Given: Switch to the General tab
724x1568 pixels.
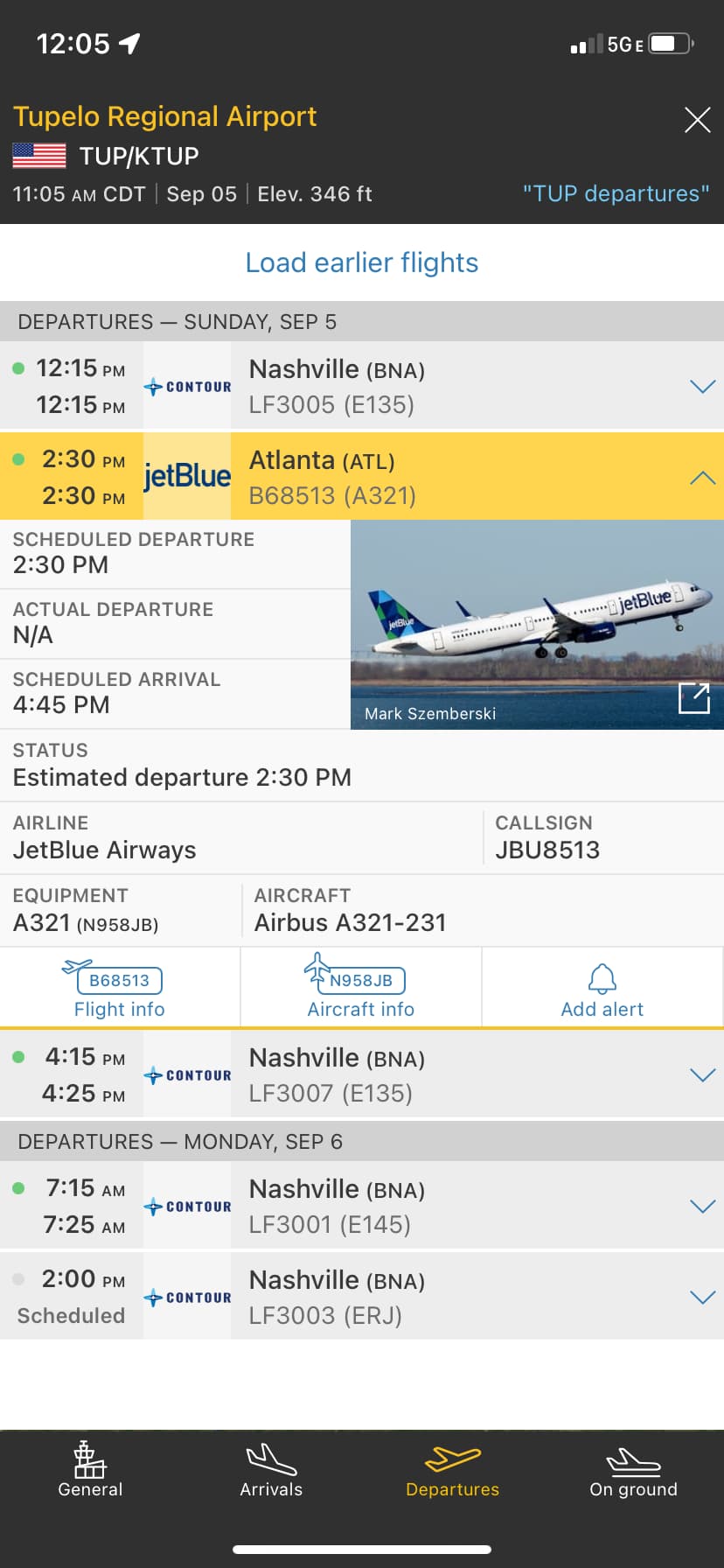Looking at the screenshot, I should (90, 1470).
